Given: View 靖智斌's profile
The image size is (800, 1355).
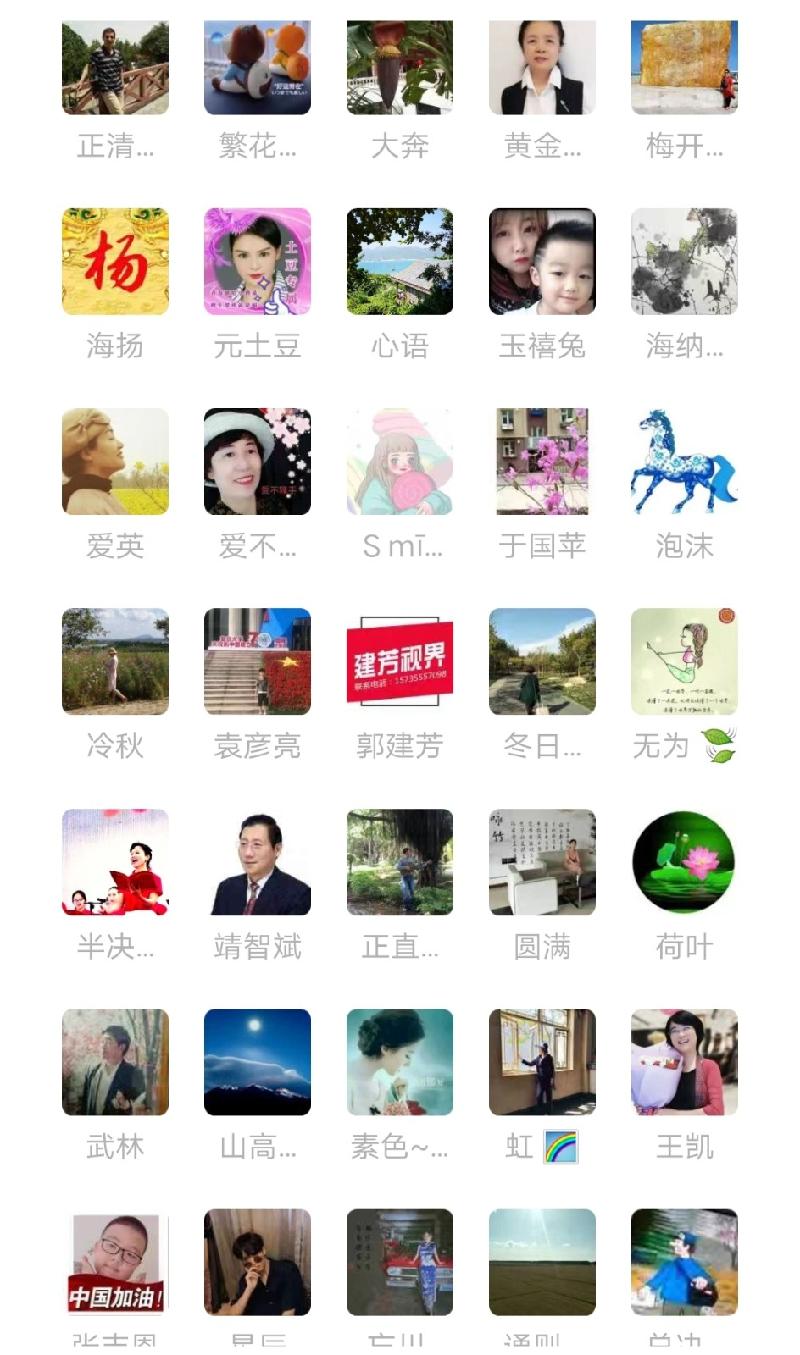Looking at the screenshot, I should pos(257,862).
